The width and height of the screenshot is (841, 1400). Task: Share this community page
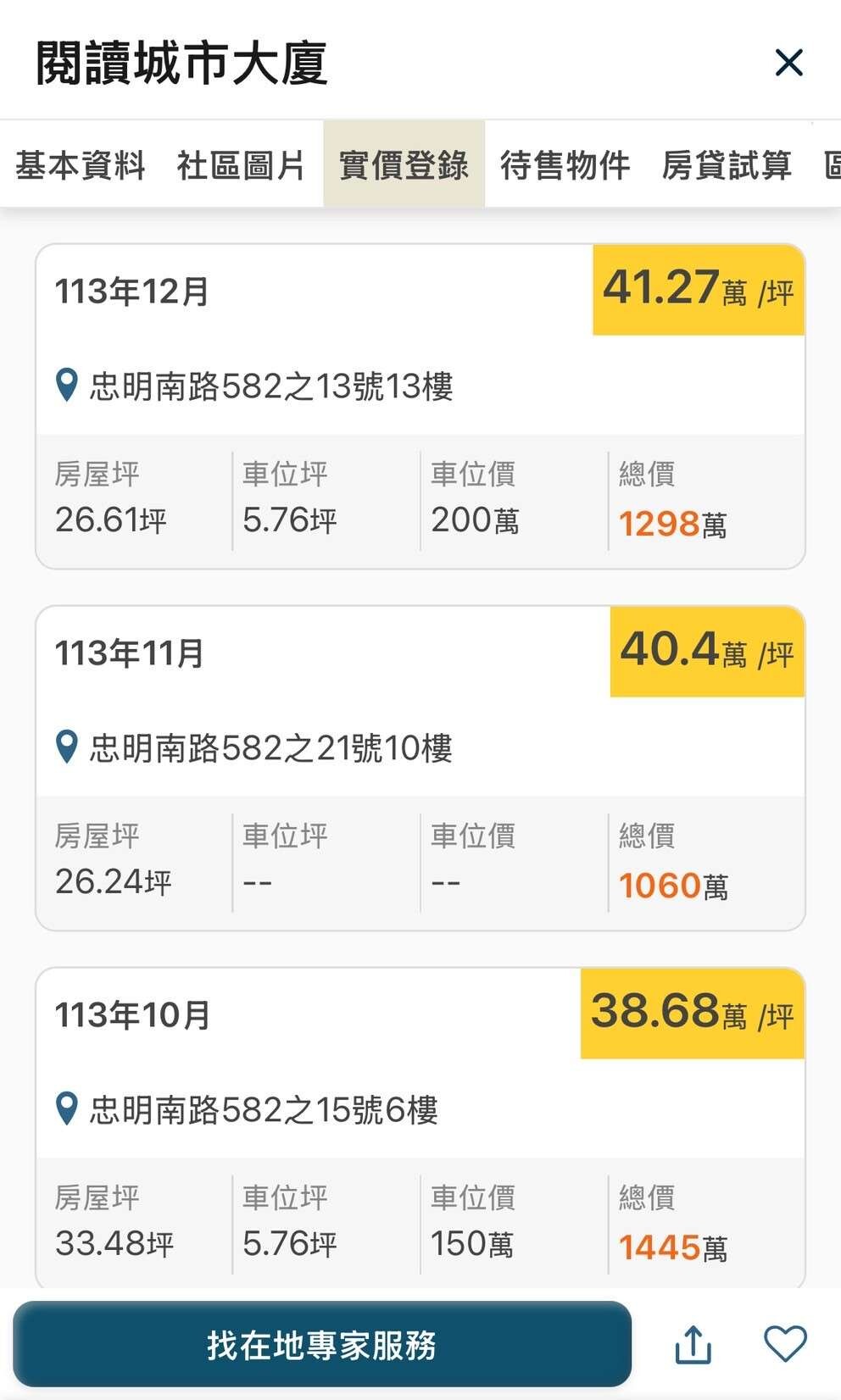point(693,1344)
